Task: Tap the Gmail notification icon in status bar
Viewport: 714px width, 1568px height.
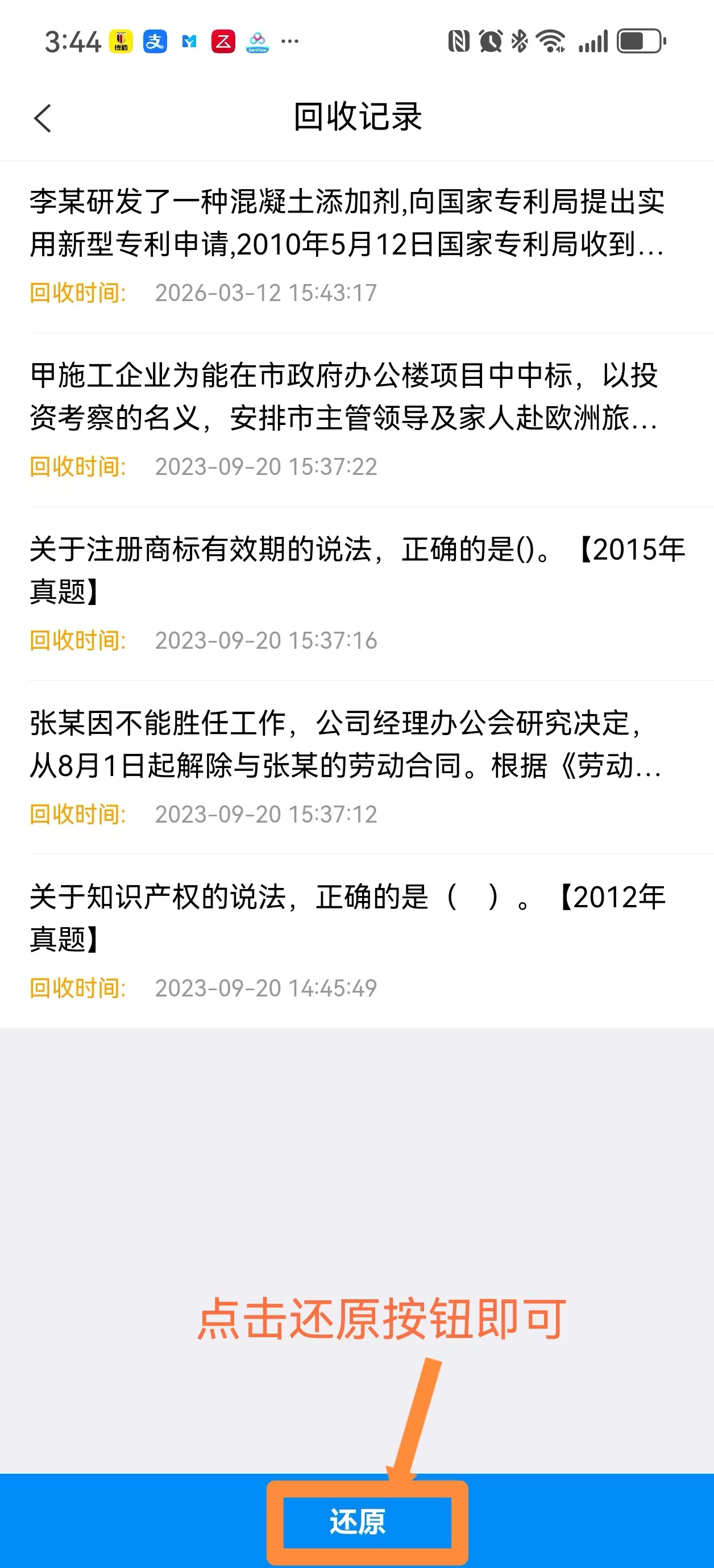Action: pos(188,43)
